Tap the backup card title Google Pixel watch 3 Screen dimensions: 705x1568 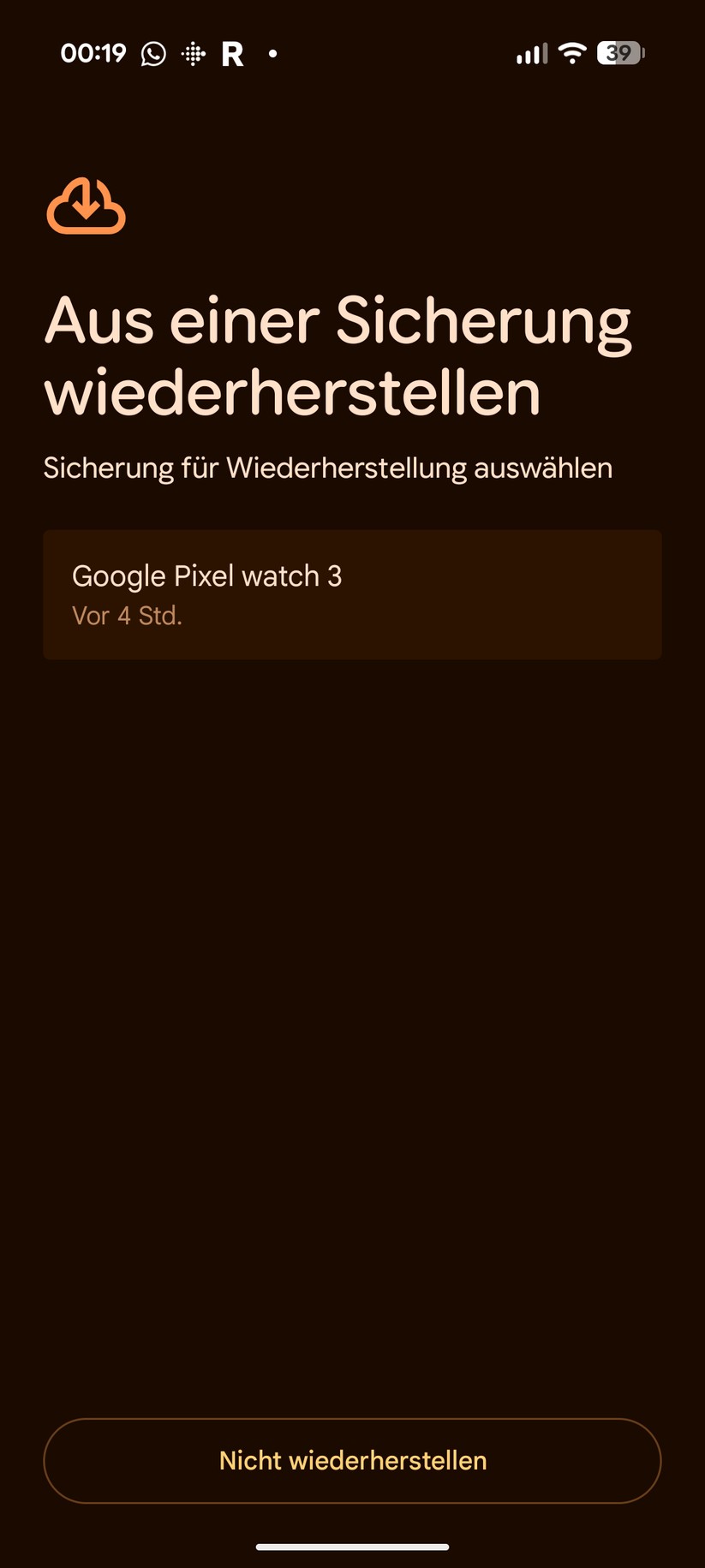(207, 575)
